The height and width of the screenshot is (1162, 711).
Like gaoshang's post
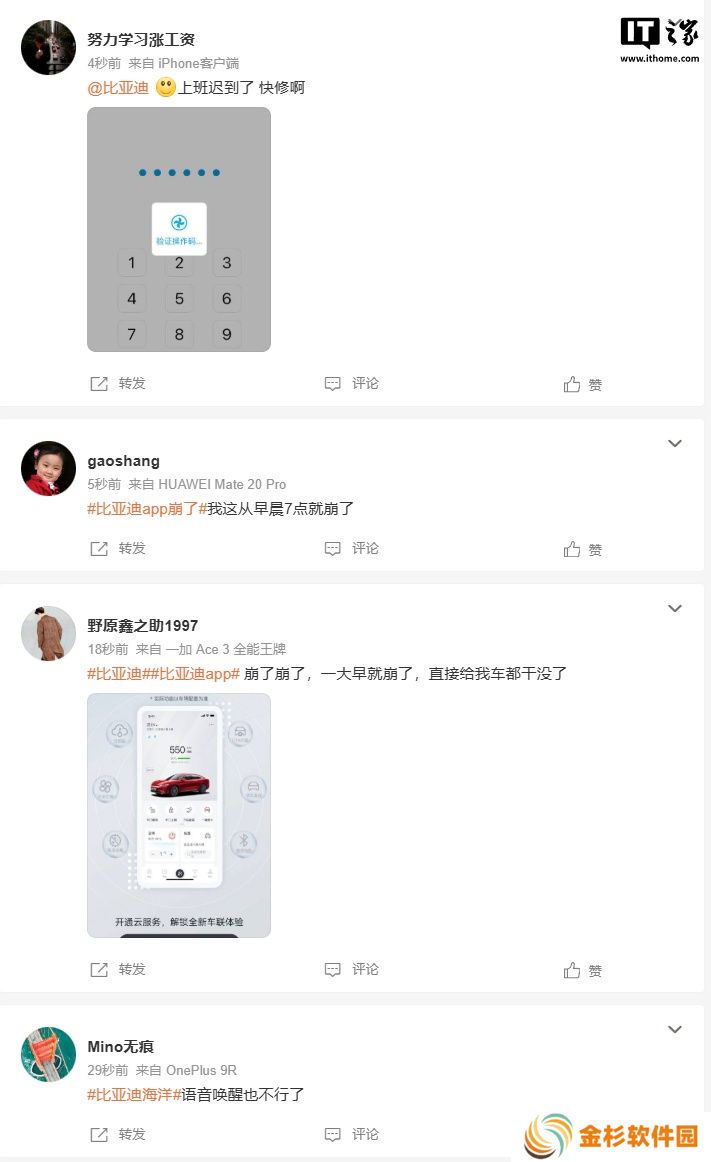pos(583,549)
